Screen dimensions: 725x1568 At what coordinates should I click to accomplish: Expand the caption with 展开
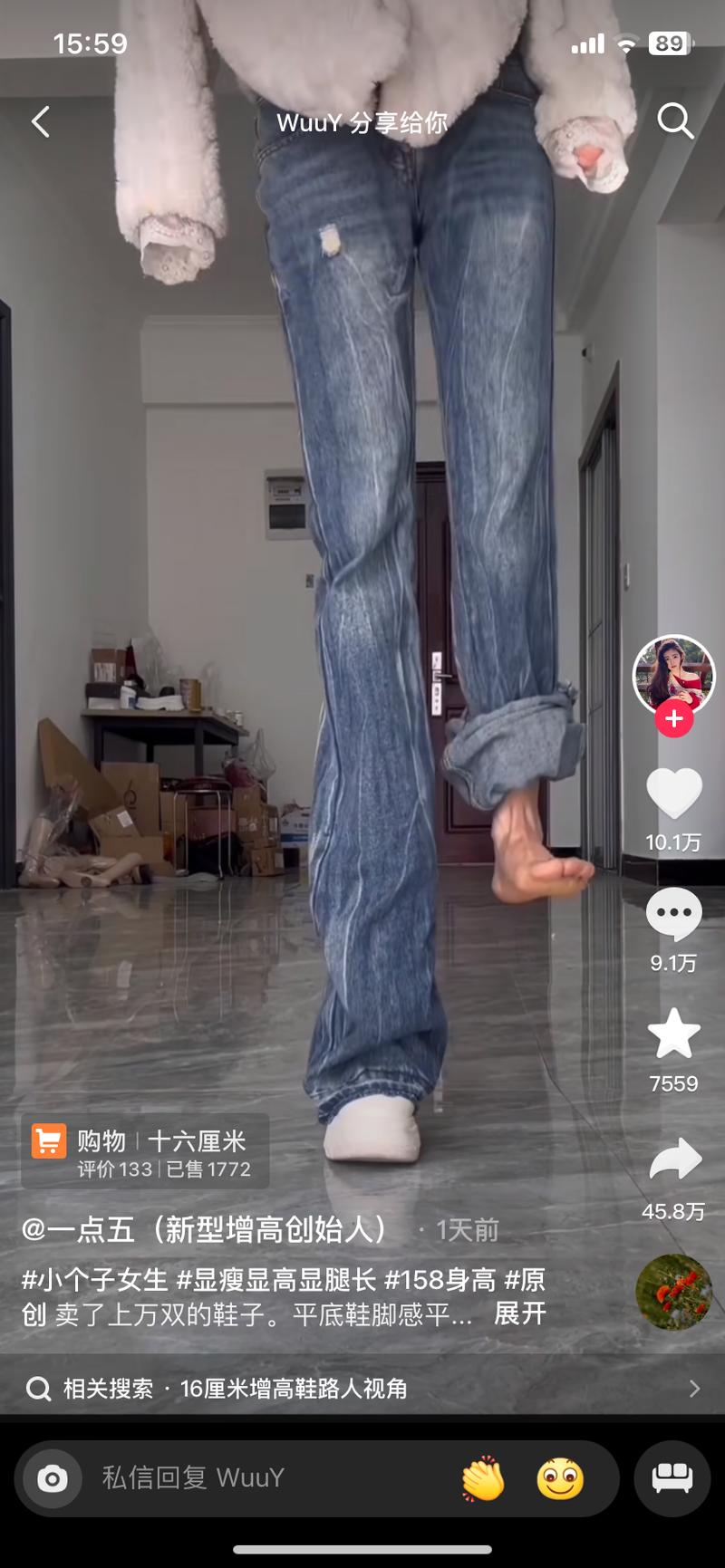click(x=520, y=1313)
